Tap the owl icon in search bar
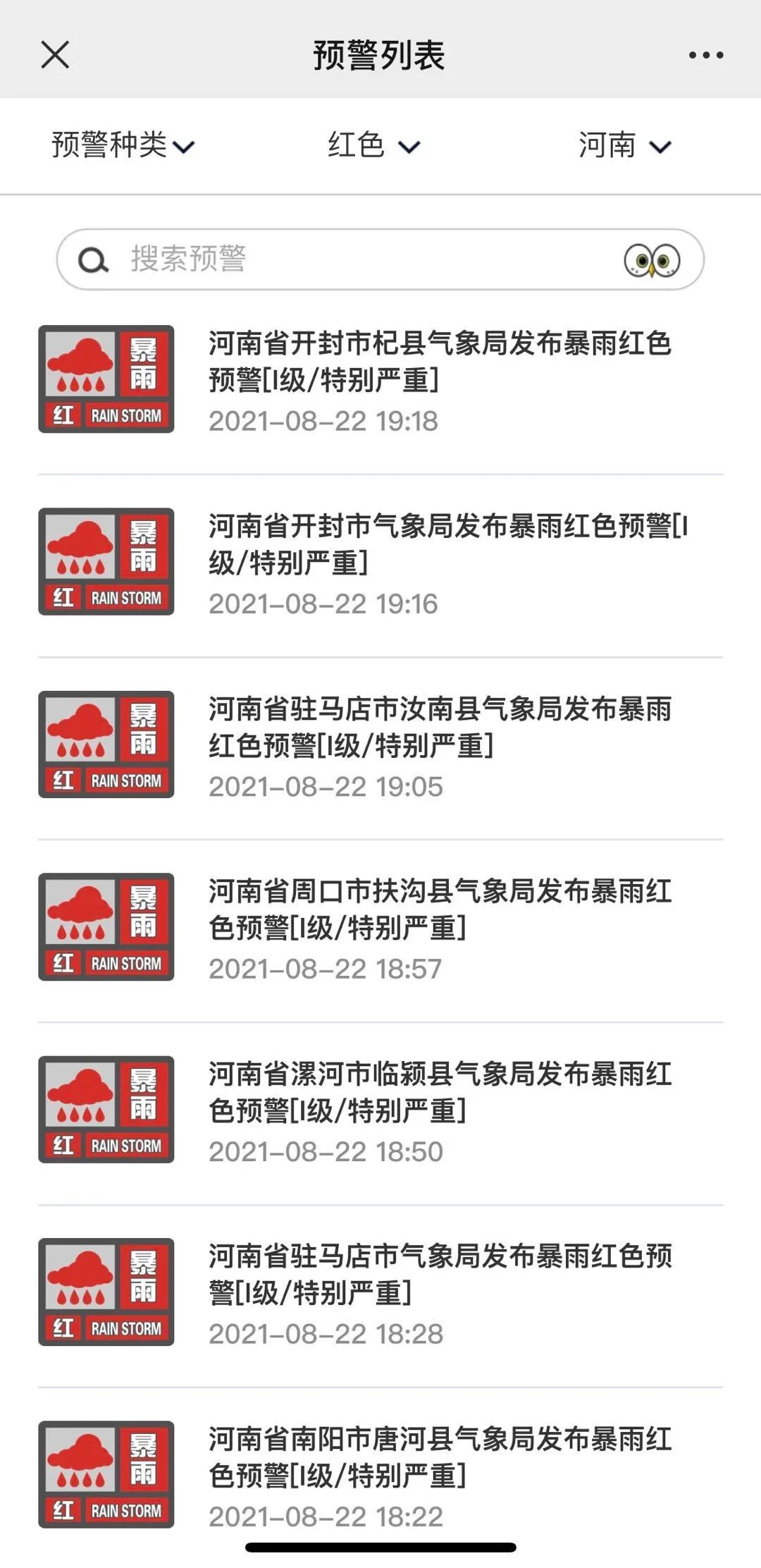 tap(652, 260)
